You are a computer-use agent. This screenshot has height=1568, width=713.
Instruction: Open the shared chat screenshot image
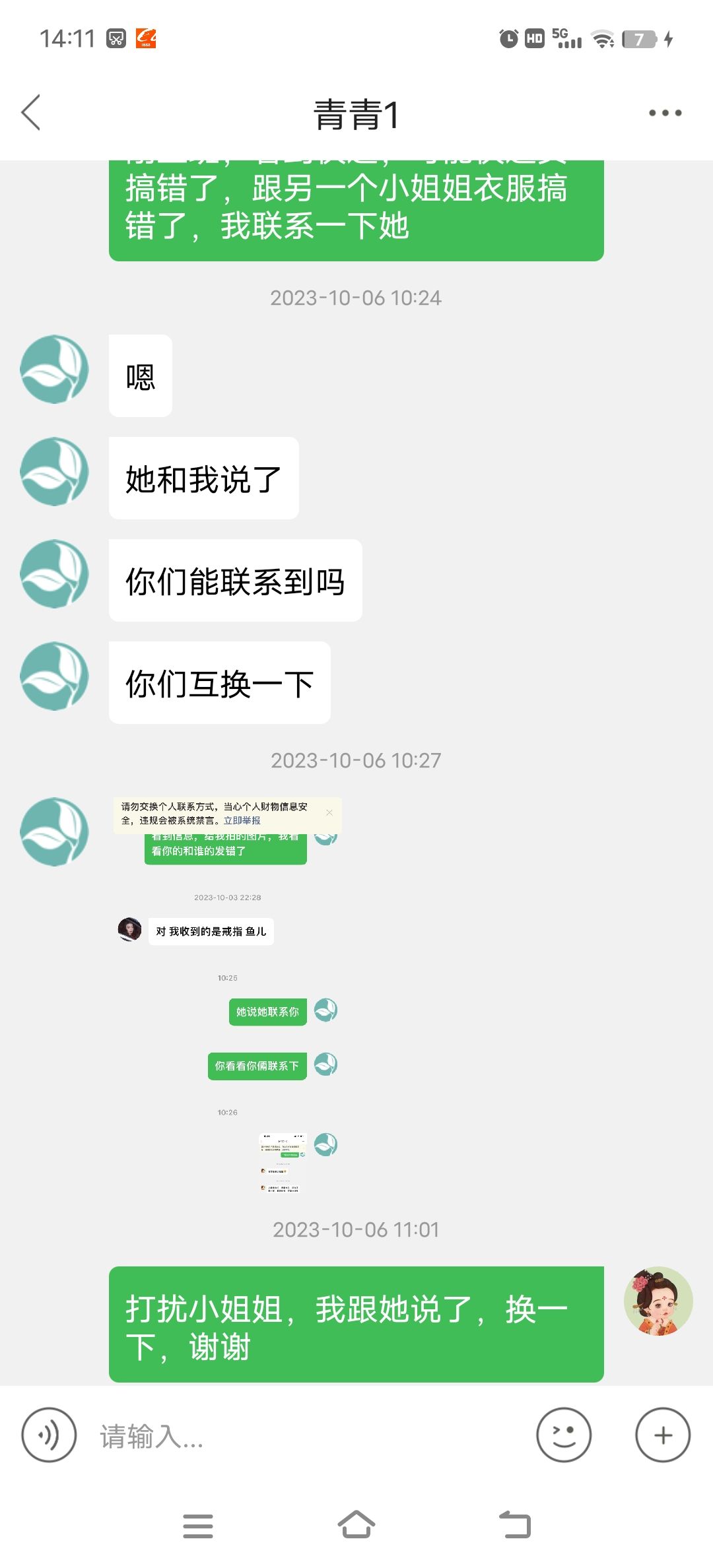[228, 995]
